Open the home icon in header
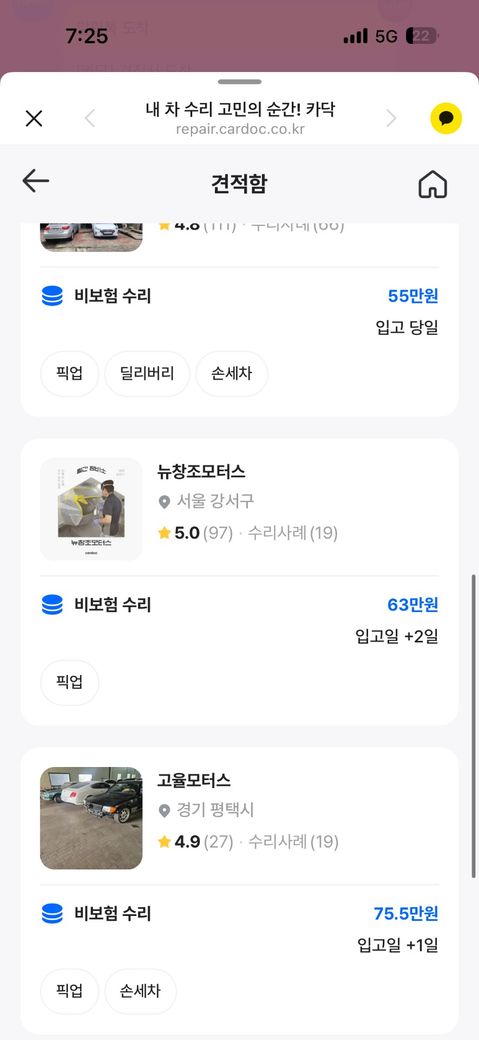Image resolution: width=479 pixels, height=1040 pixels. (433, 184)
